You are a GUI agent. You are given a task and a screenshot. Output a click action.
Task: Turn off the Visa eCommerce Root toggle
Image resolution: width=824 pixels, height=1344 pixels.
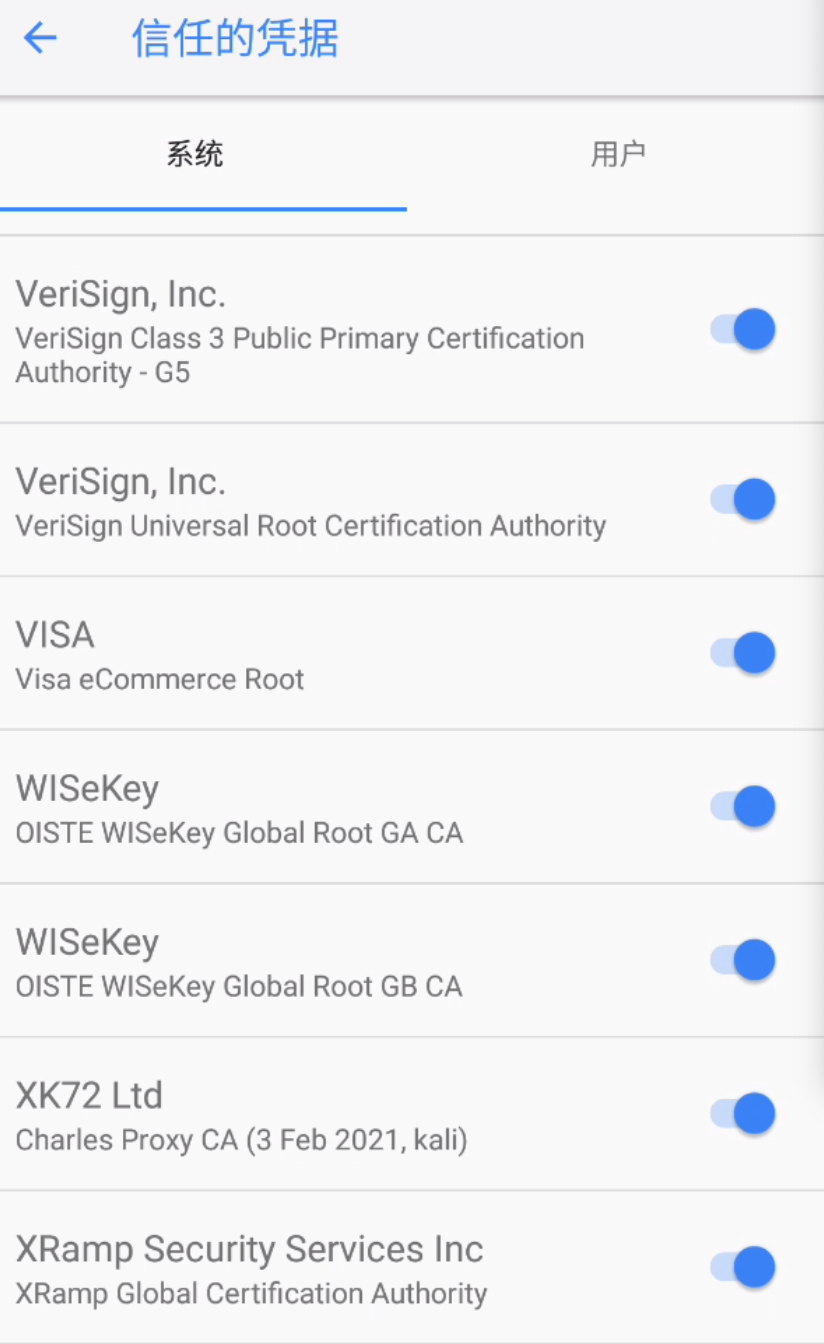click(x=741, y=653)
